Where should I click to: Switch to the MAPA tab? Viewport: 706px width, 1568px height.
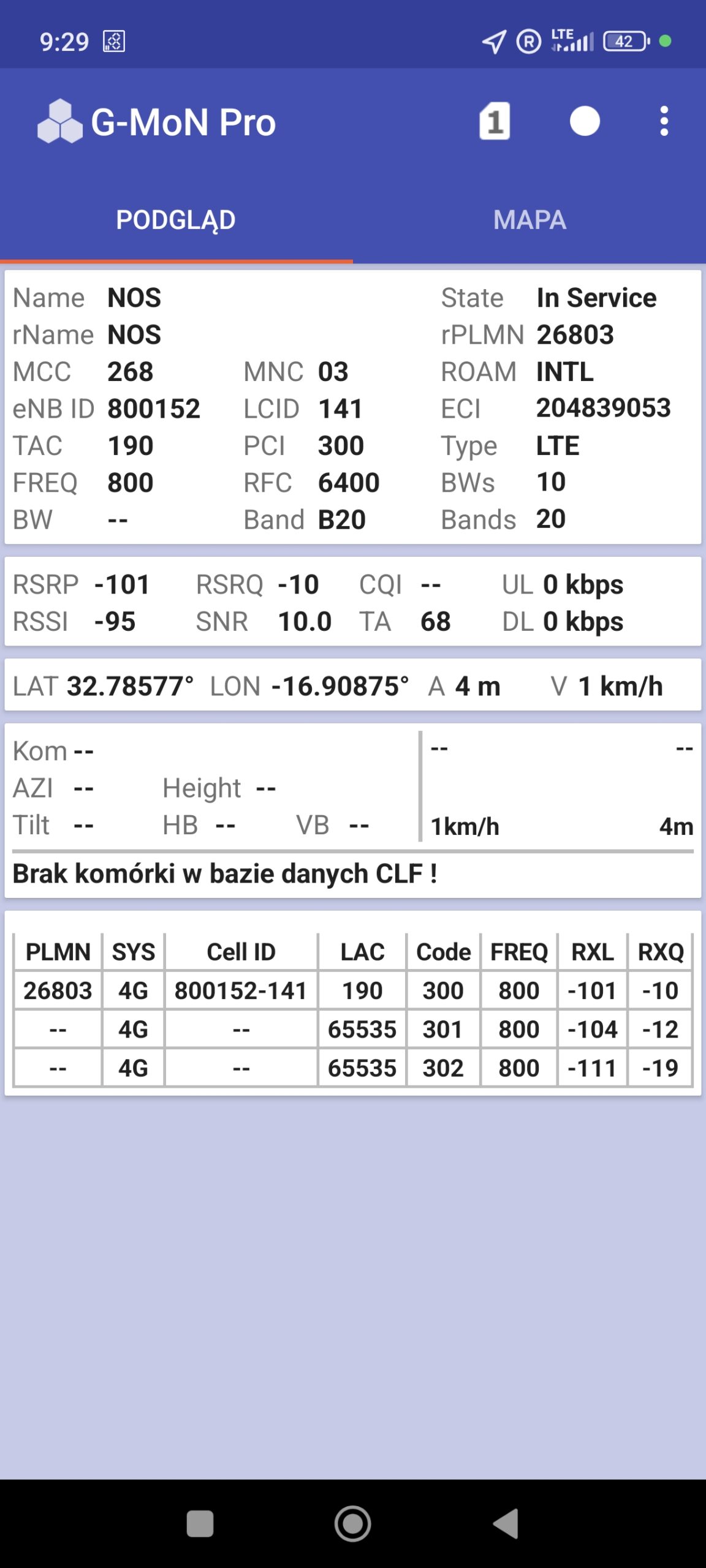529,220
